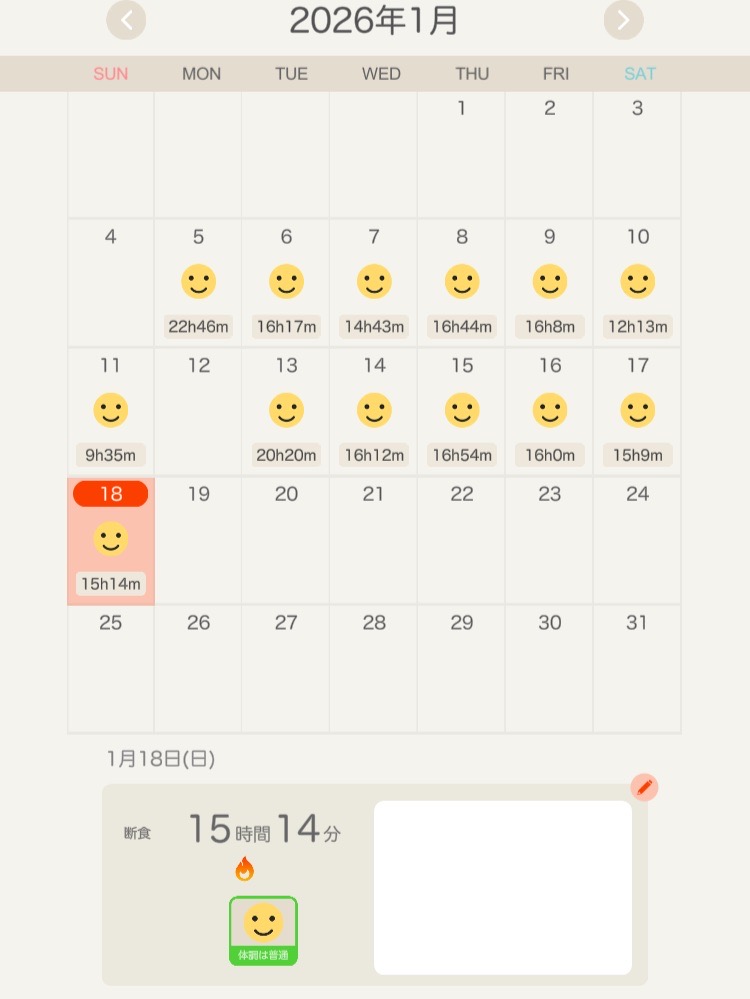View January 14 fasting record
This screenshot has height=999, width=750.
[374, 411]
